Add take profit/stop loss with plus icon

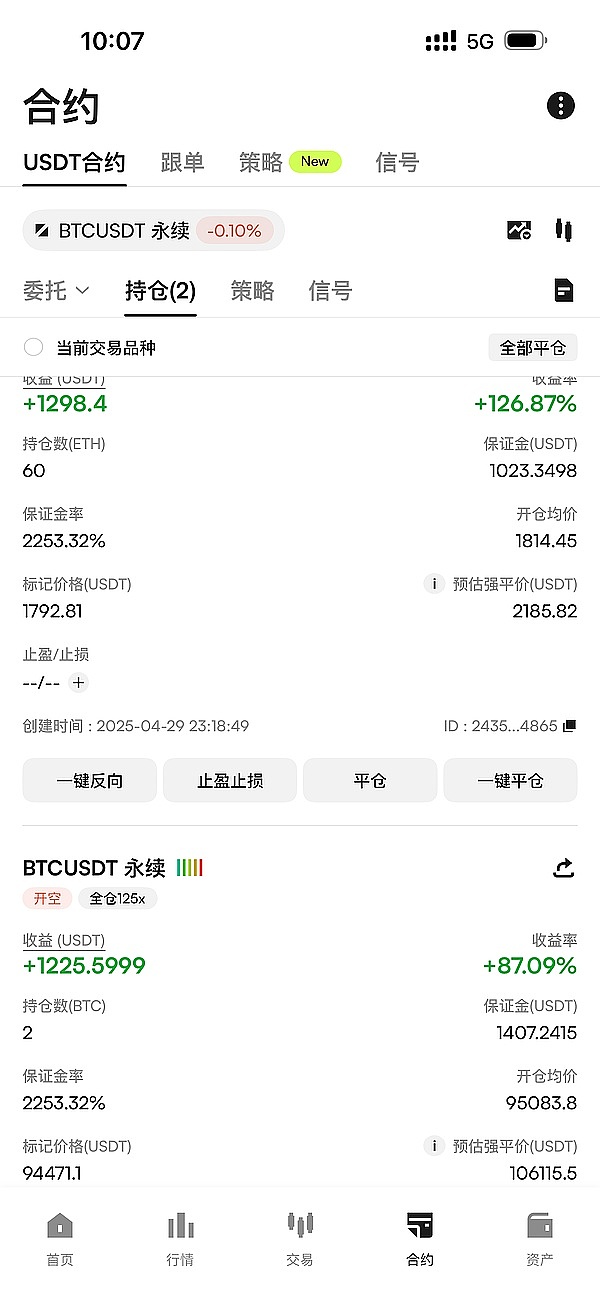pos(79,683)
